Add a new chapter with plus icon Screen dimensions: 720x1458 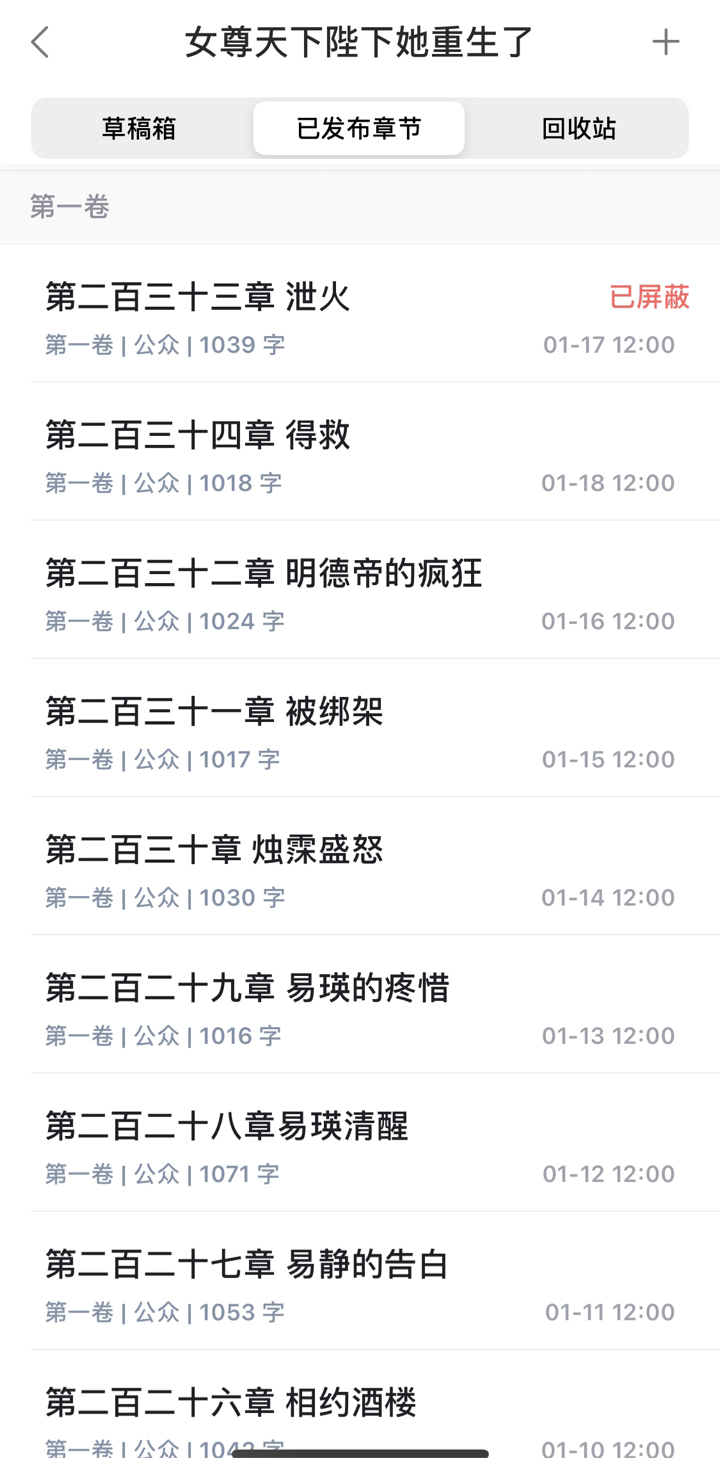(666, 42)
